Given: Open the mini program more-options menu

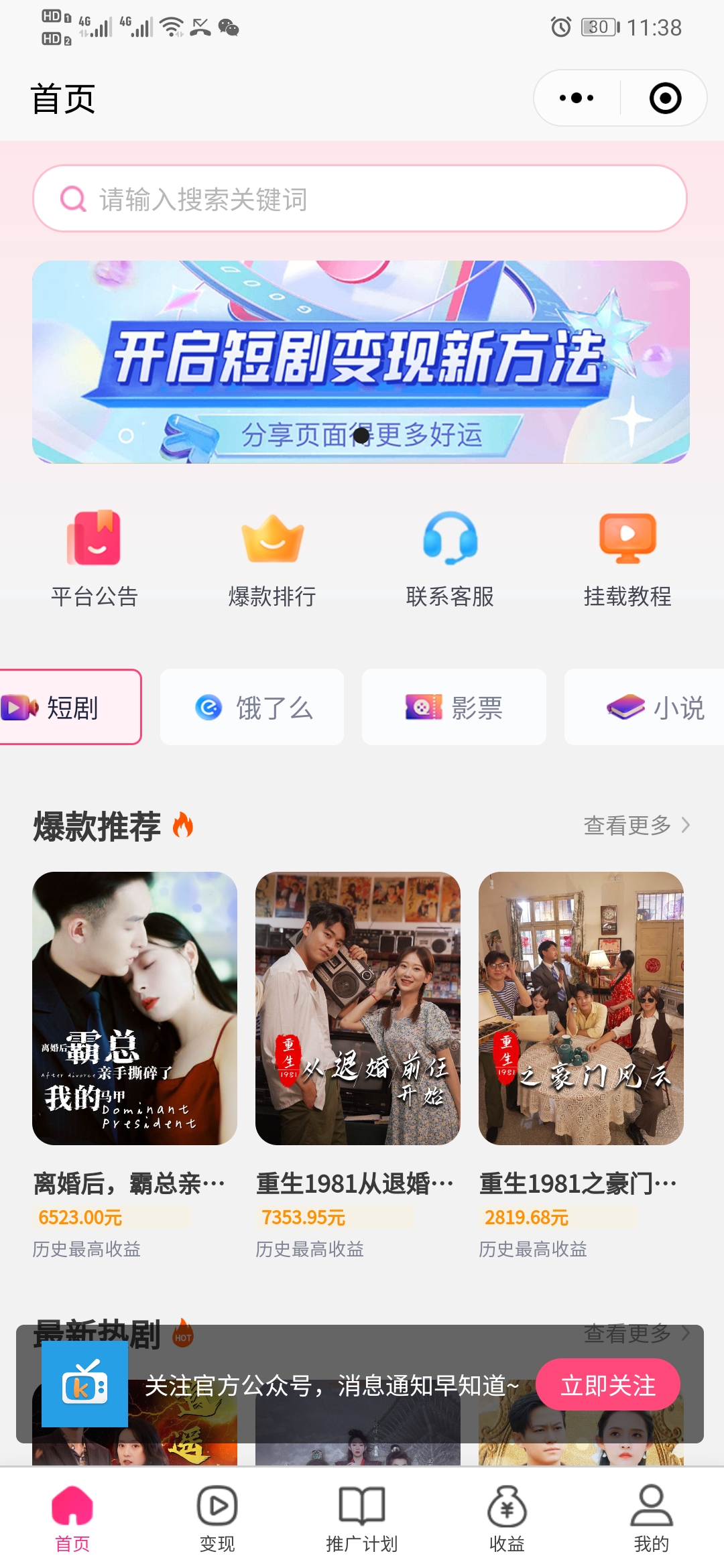Looking at the screenshot, I should point(577,99).
